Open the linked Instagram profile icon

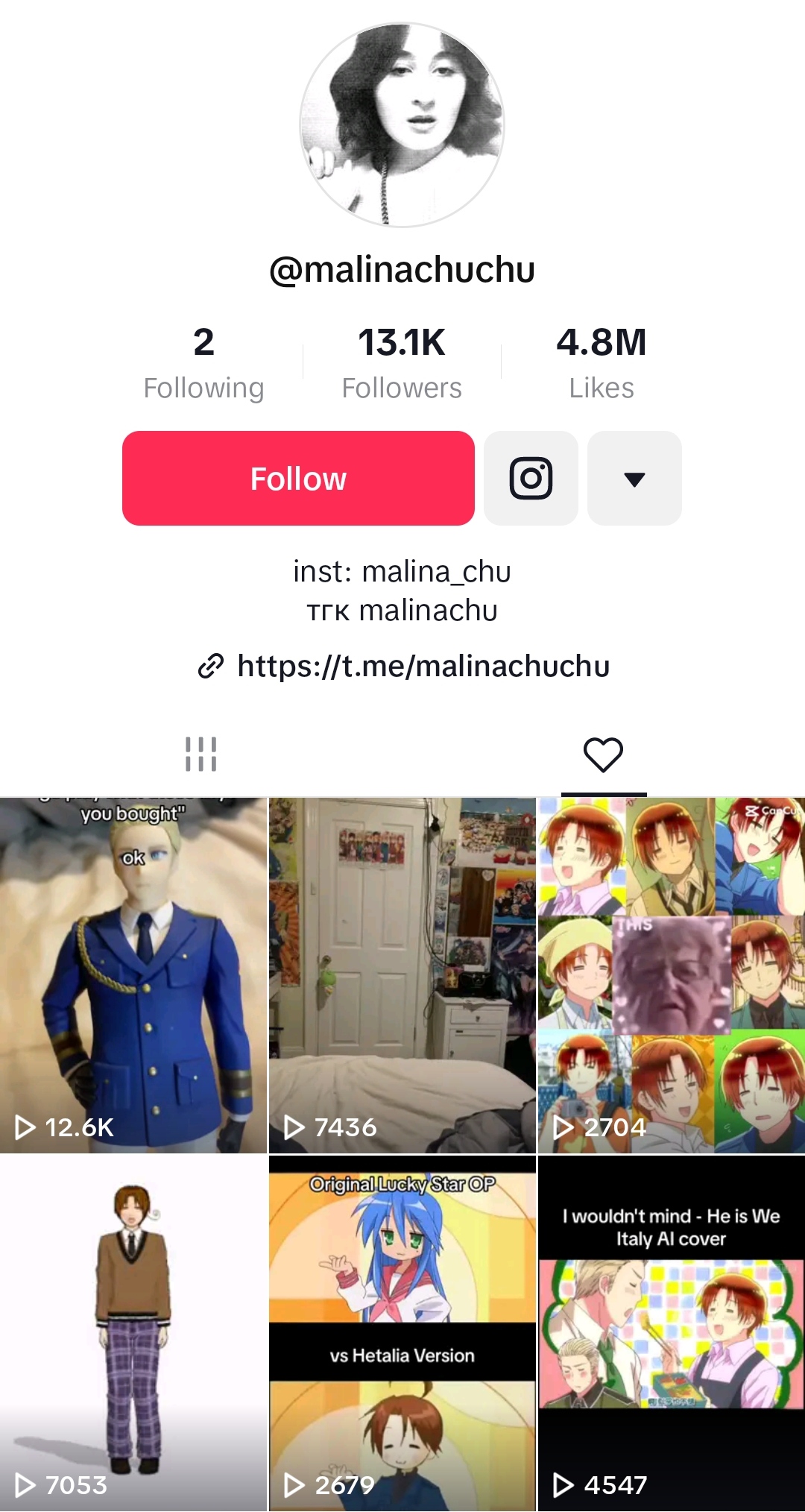[x=531, y=478]
